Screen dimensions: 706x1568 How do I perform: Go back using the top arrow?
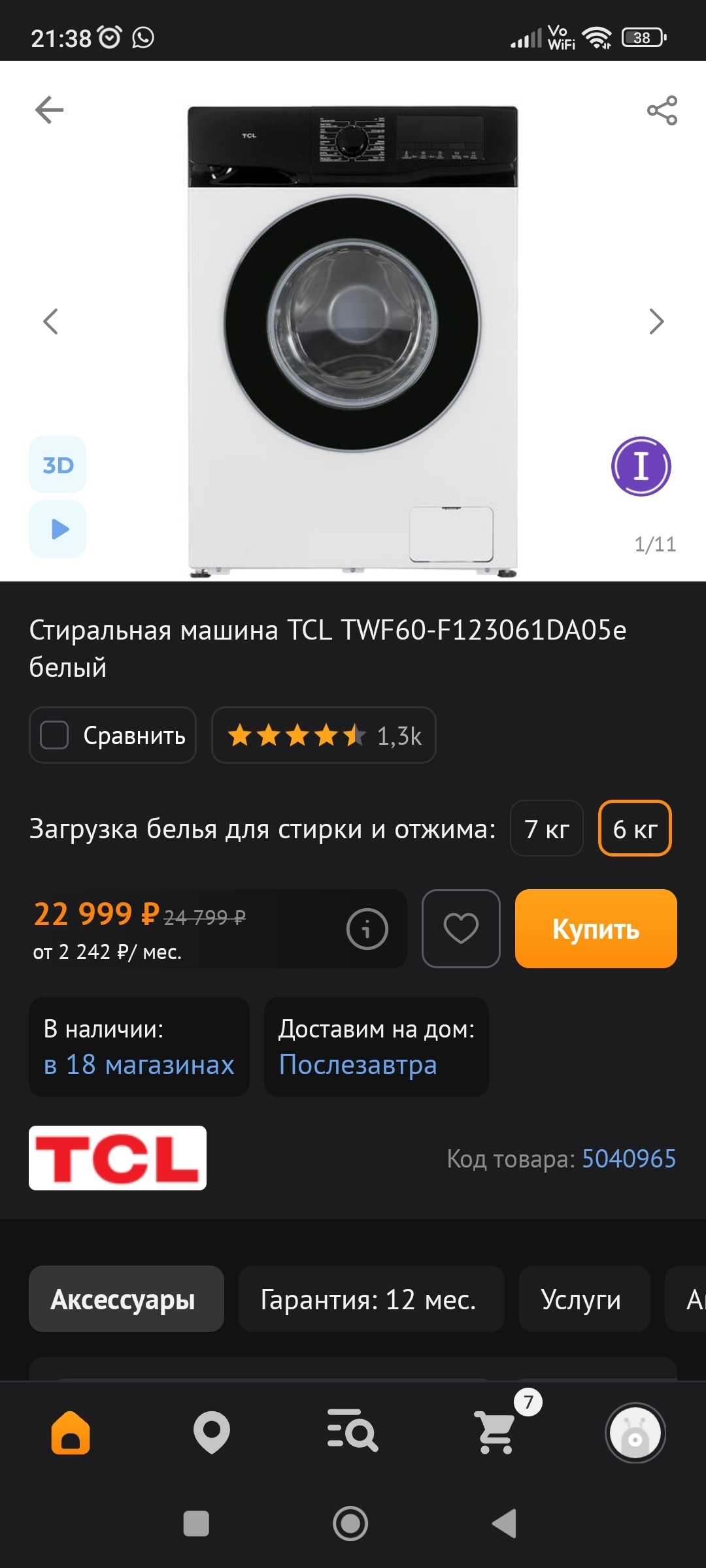[49, 110]
